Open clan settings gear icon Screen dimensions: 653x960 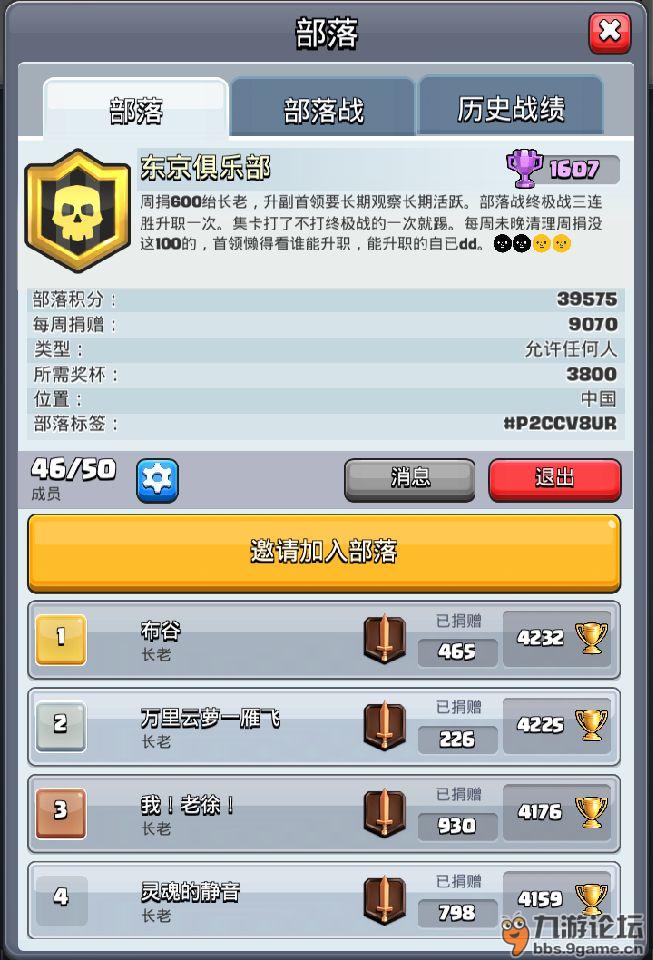(157, 479)
